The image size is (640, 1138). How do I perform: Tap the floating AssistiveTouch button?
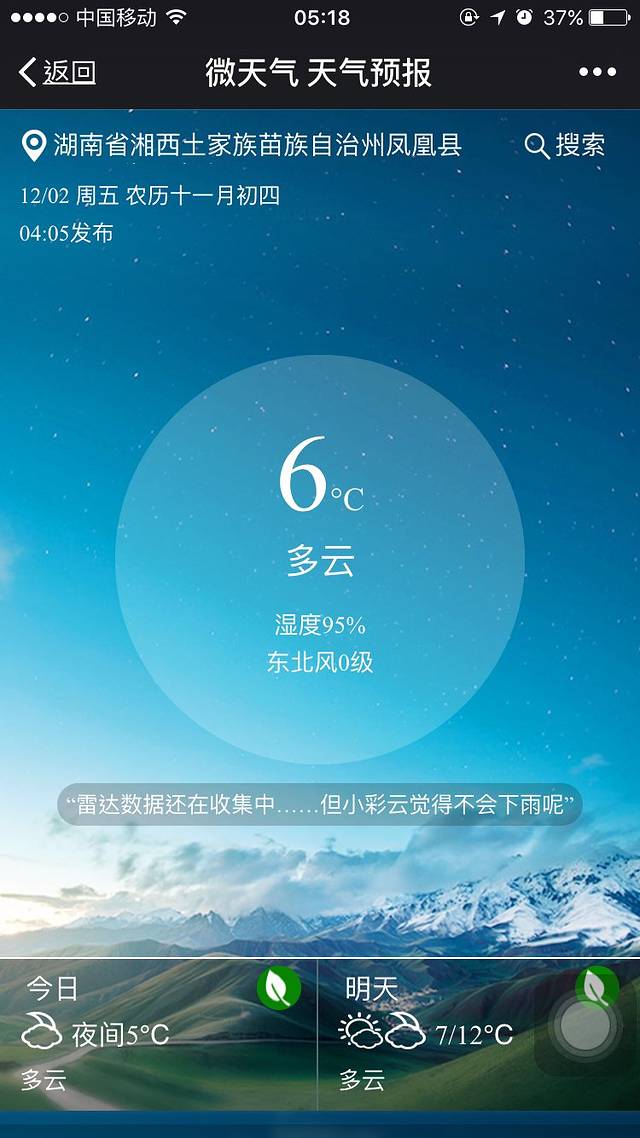[x=585, y=1026]
